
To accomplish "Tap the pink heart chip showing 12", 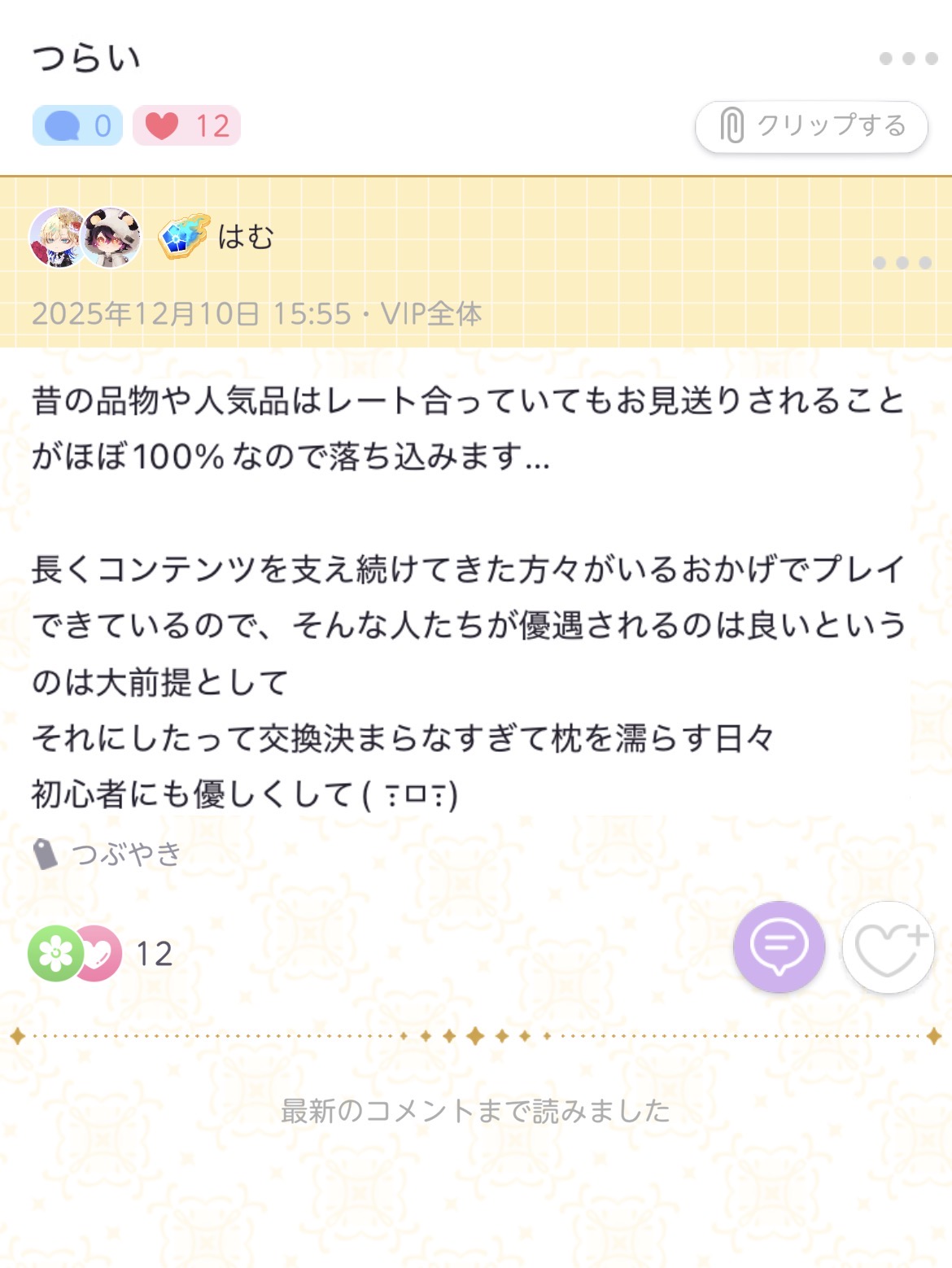I will click(186, 126).
